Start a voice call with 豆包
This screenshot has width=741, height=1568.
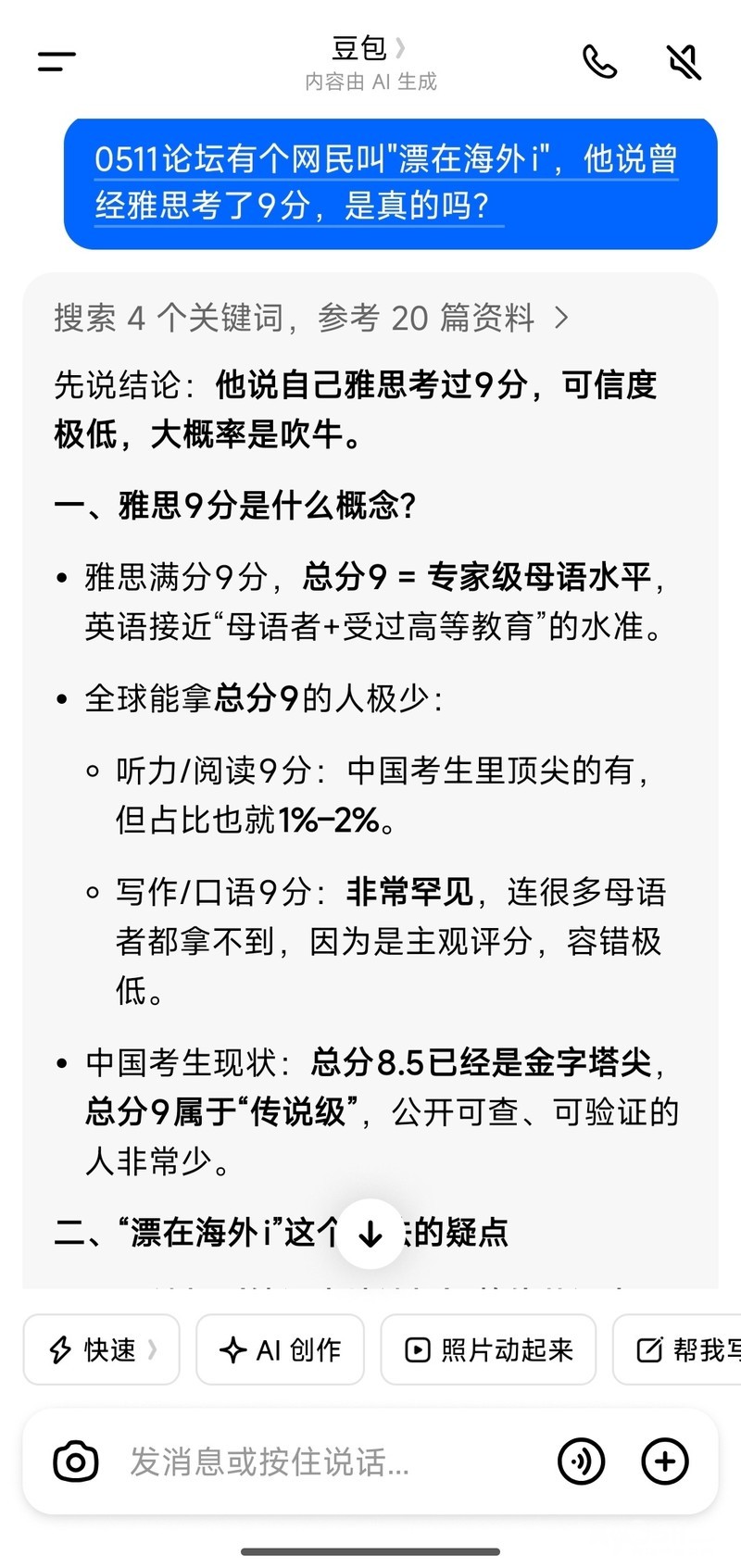(599, 62)
